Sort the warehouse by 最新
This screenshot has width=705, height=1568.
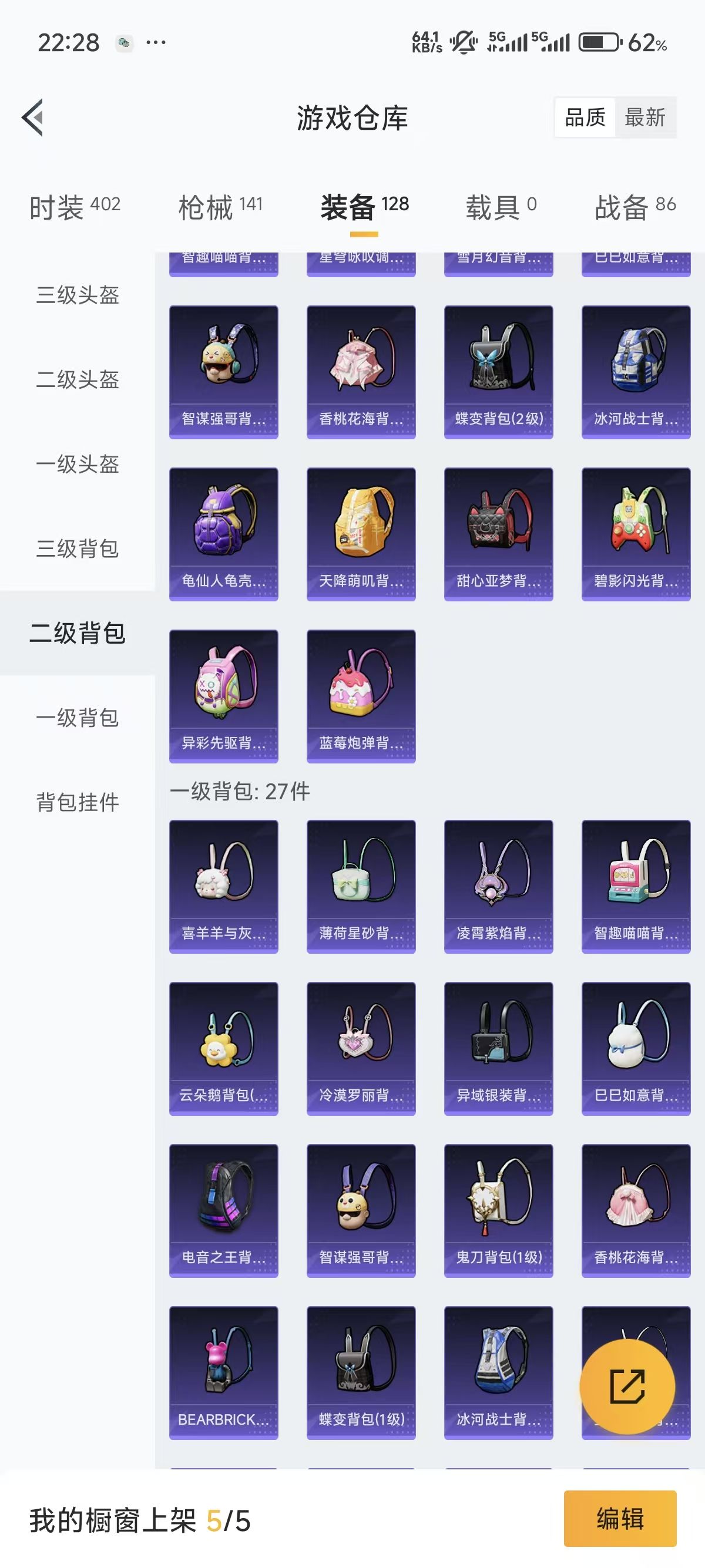[644, 117]
